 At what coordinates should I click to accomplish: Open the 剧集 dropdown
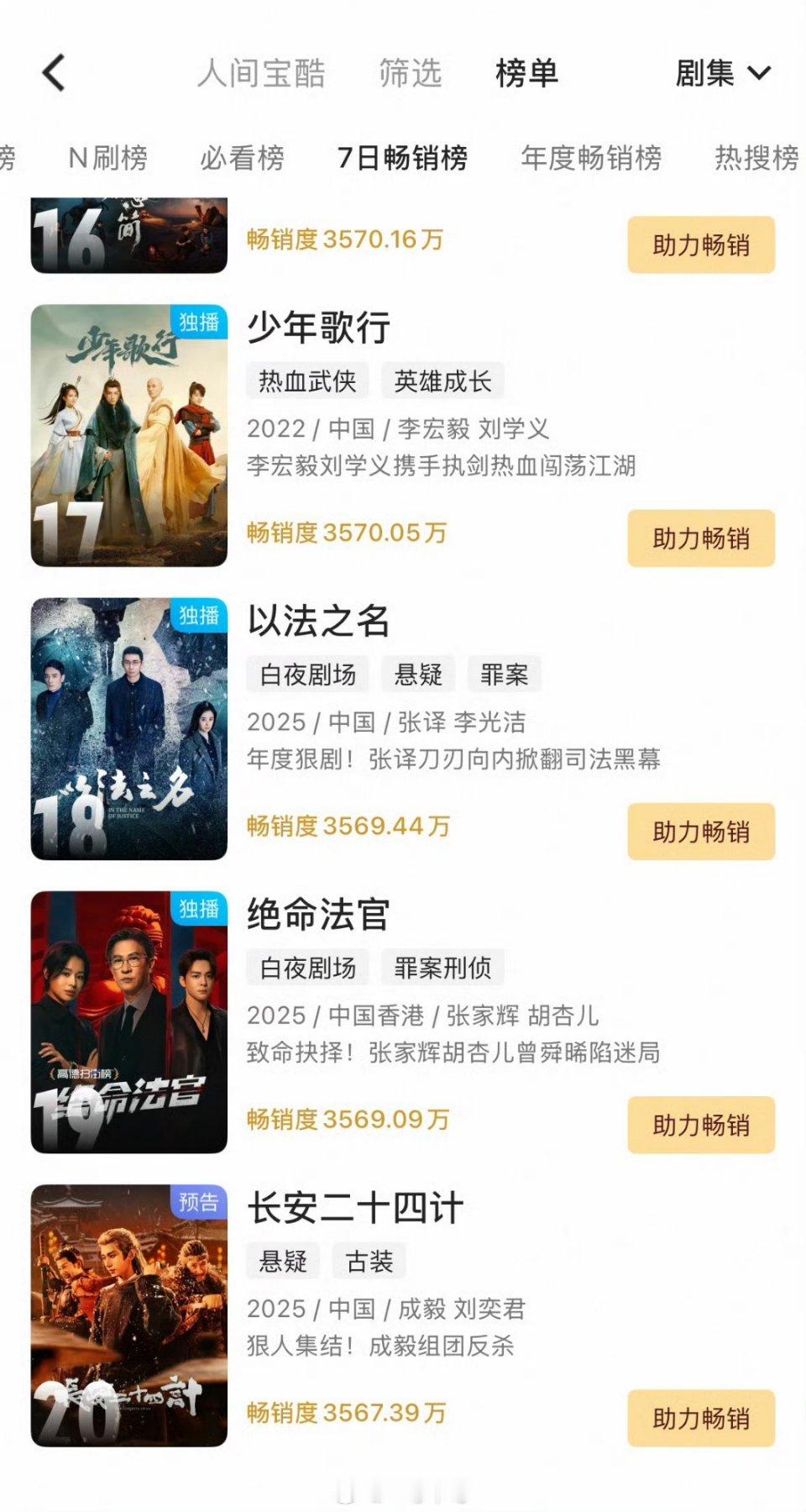(x=722, y=74)
